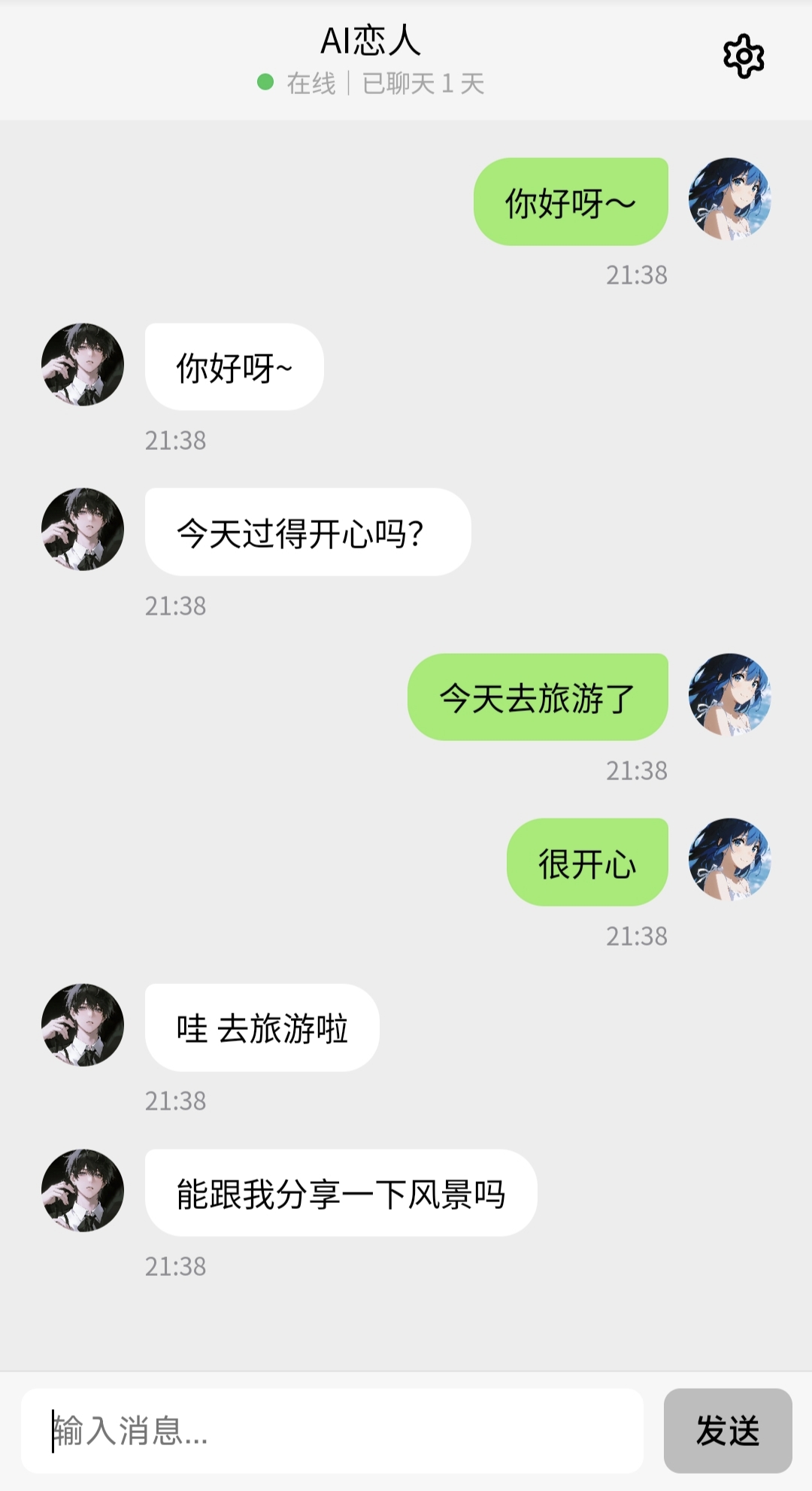Click your own avatar beside the greeting message
The height and width of the screenshot is (1491, 812).
[x=730, y=199]
